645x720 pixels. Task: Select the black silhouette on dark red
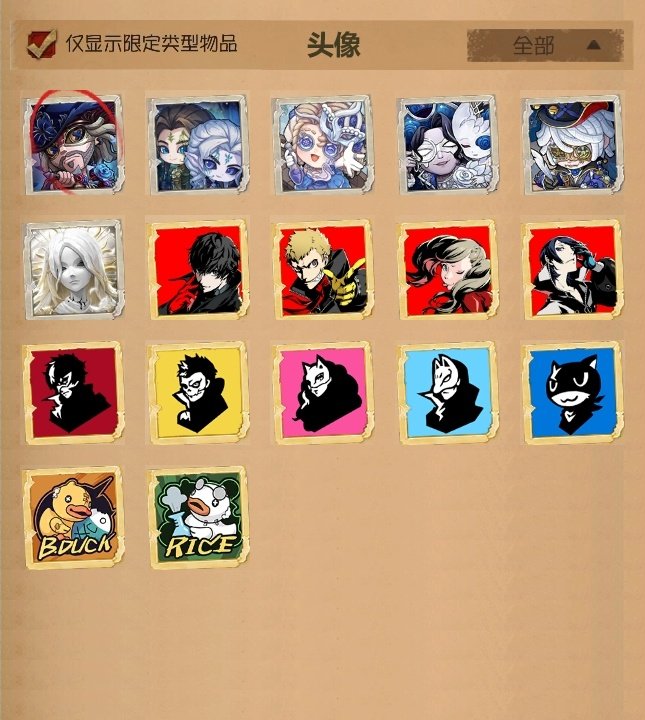(73, 393)
